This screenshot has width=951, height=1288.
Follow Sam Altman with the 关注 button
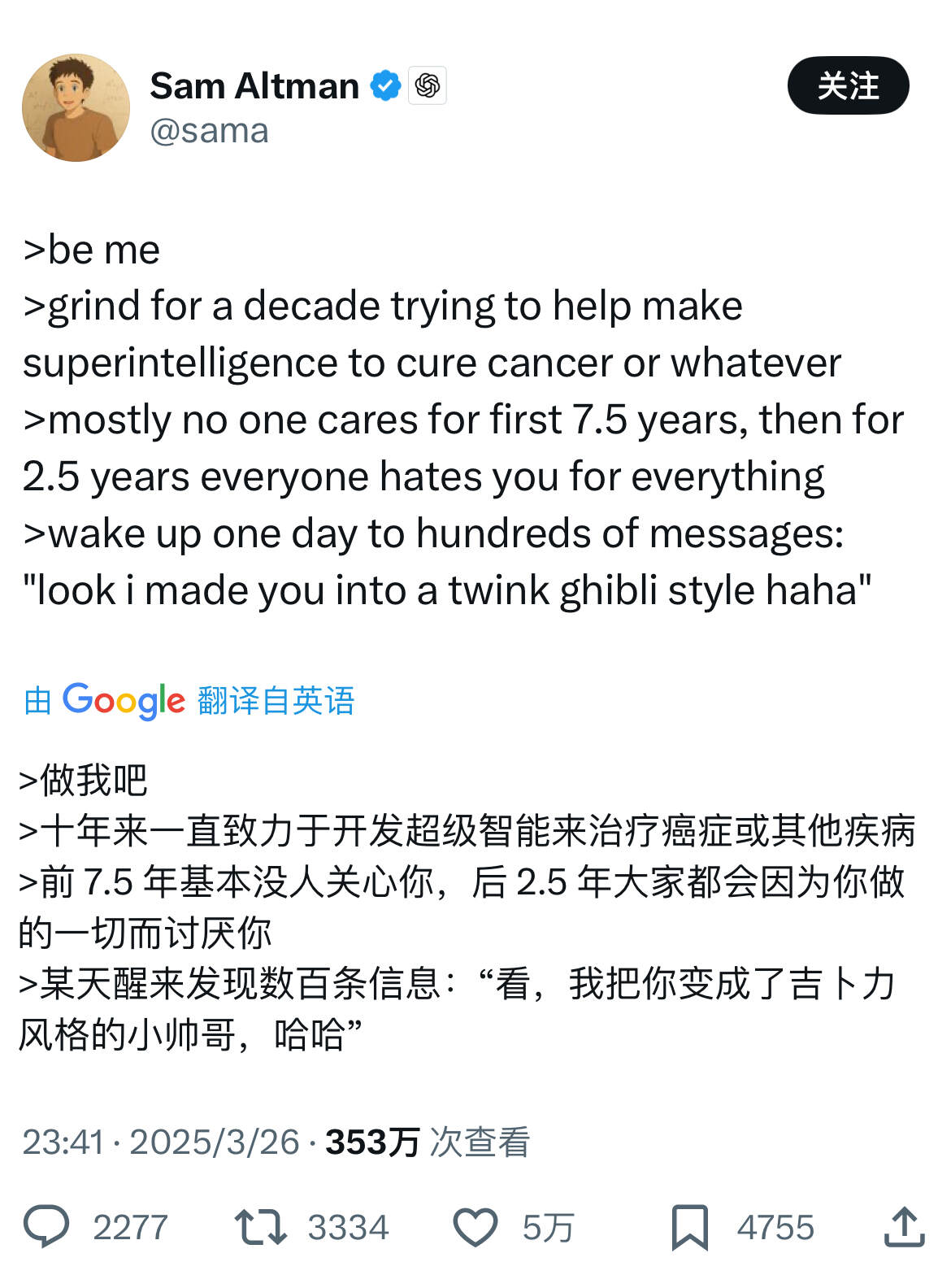click(x=848, y=85)
